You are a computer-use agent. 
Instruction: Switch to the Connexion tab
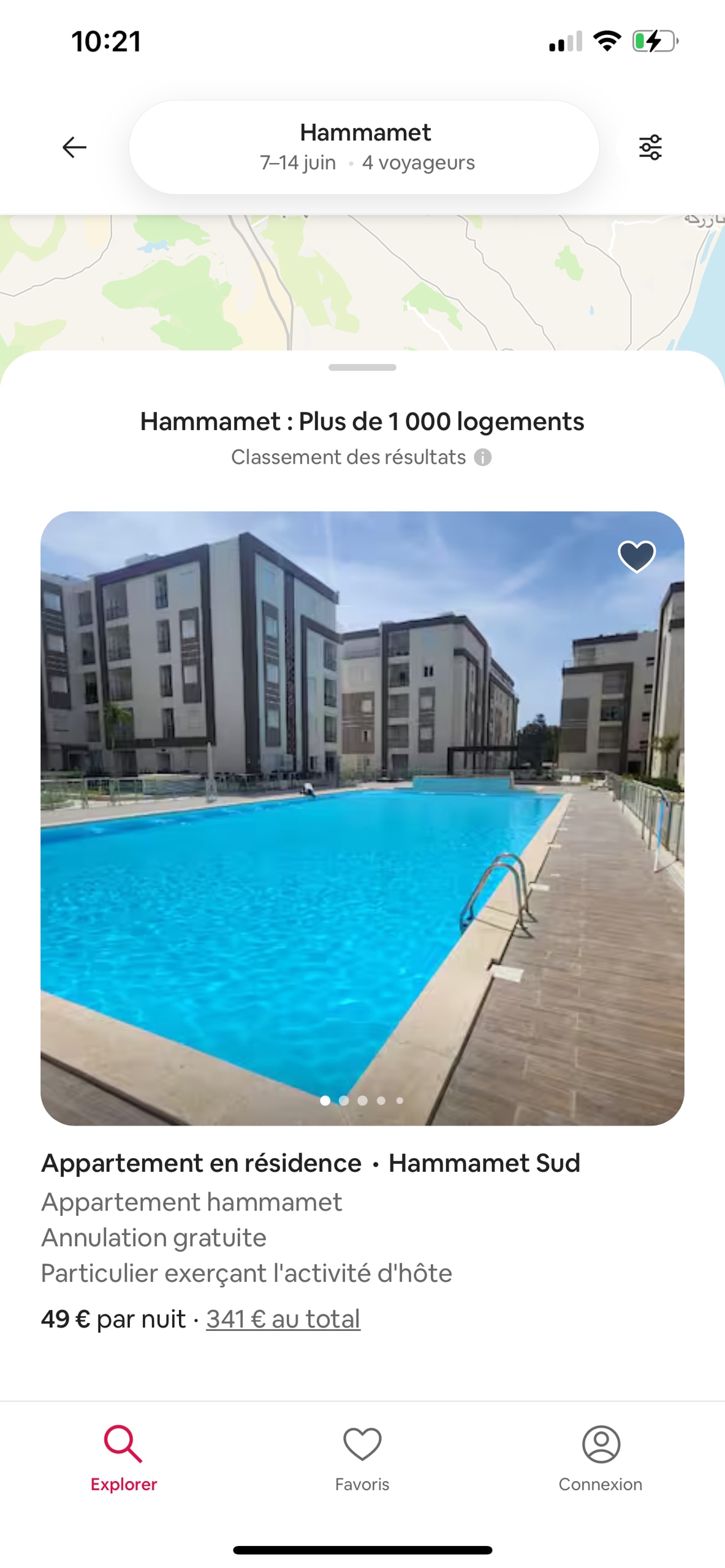click(600, 1458)
